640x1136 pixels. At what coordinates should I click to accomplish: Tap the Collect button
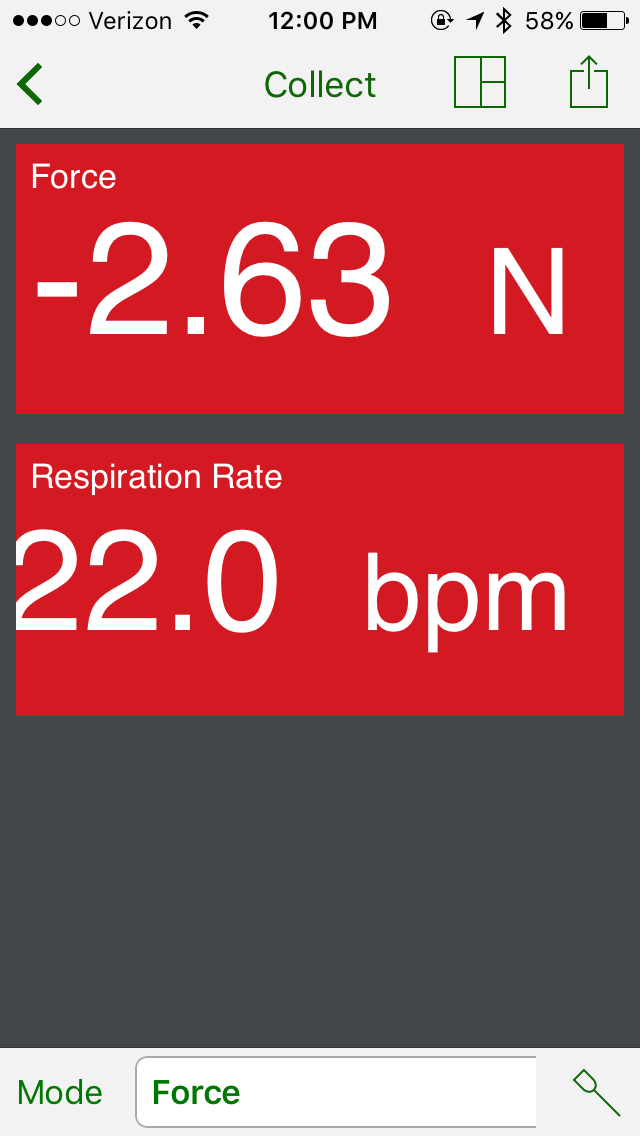(x=320, y=85)
